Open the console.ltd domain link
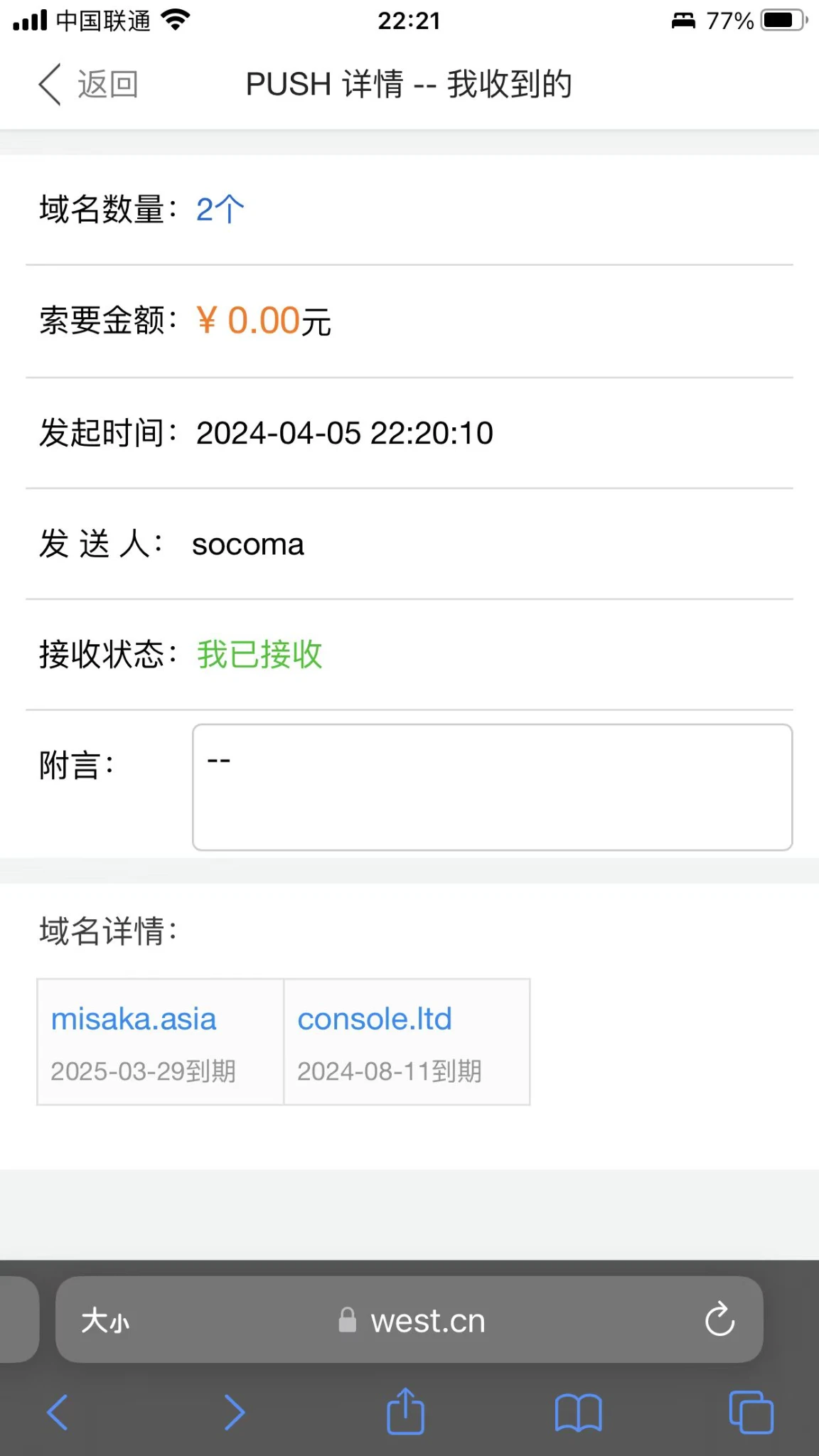This screenshot has height=1456, width=819. (375, 1019)
